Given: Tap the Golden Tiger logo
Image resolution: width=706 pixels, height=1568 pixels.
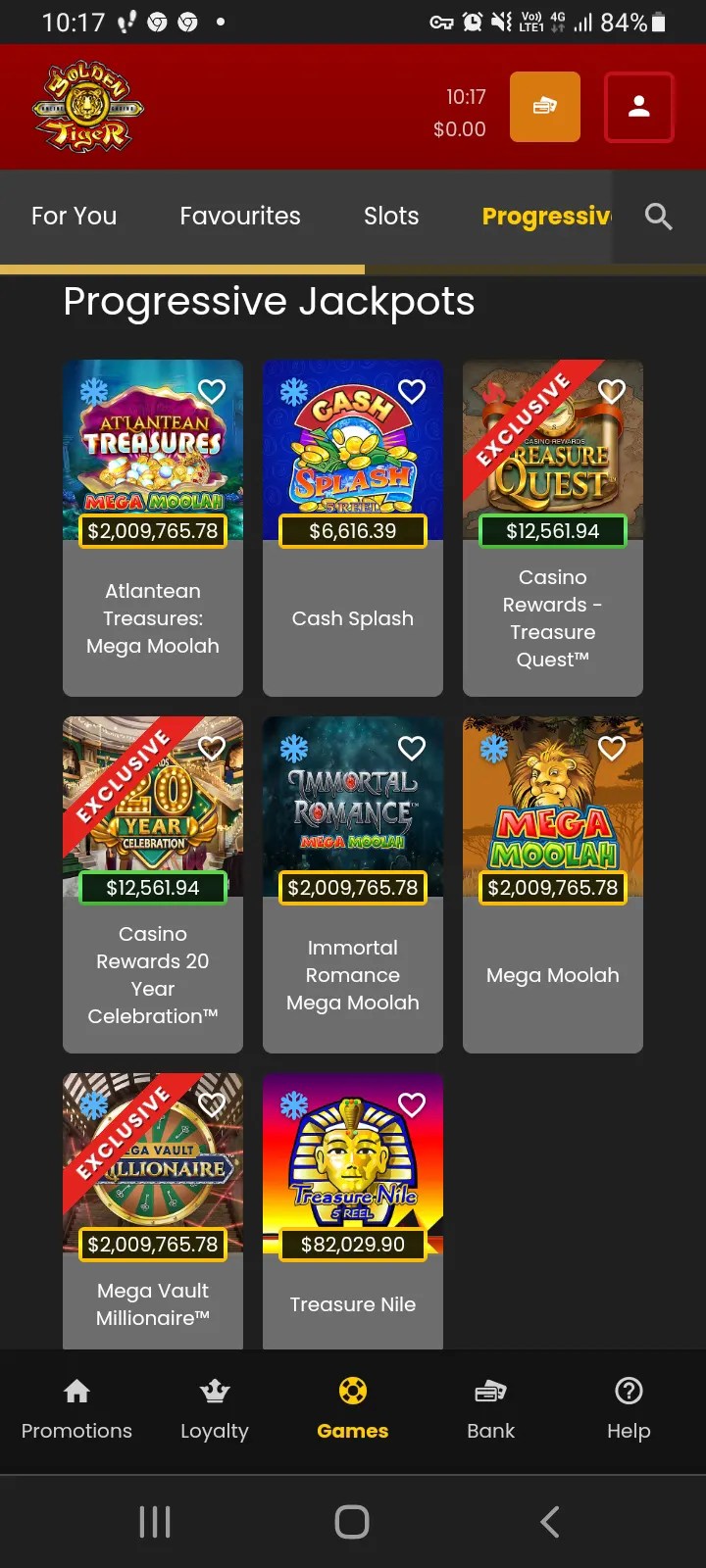Looking at the screenshot, I should (88, 107).
